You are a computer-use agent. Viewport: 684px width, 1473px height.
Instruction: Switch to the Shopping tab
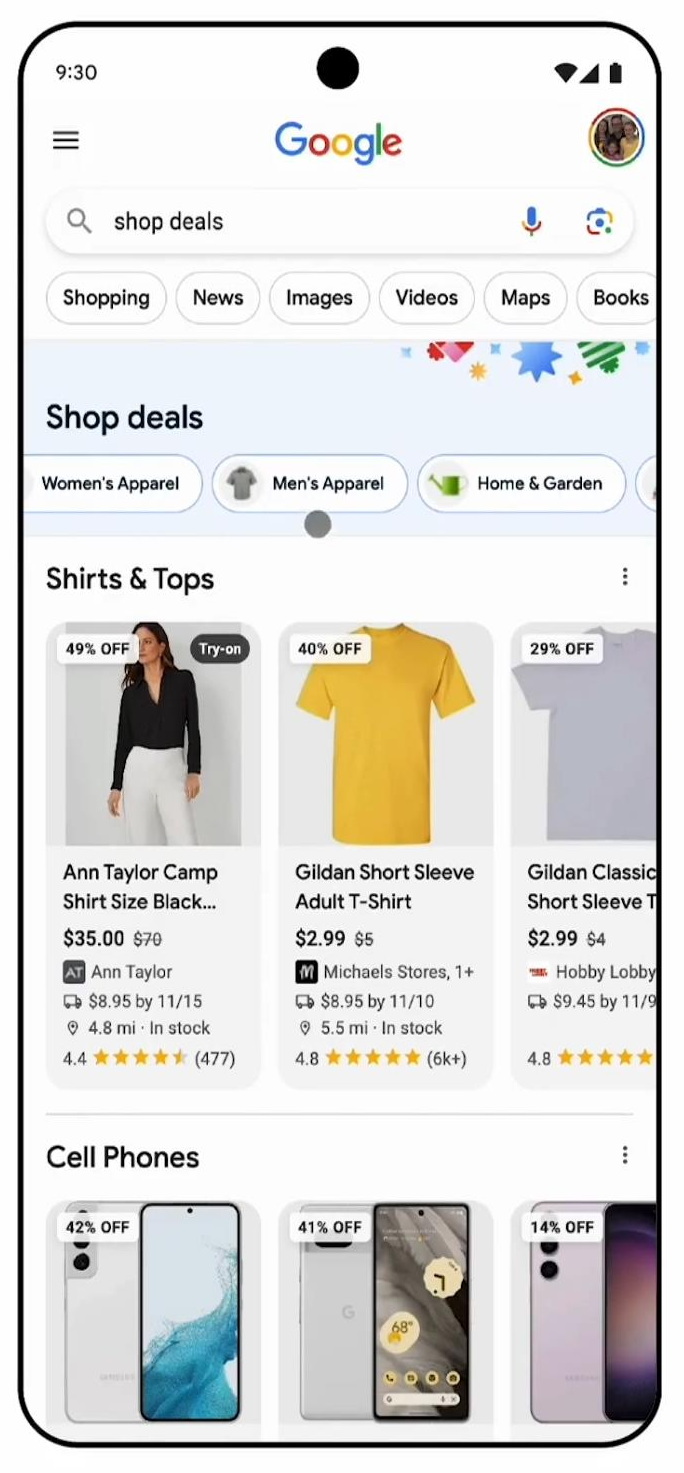pos(106,298)
